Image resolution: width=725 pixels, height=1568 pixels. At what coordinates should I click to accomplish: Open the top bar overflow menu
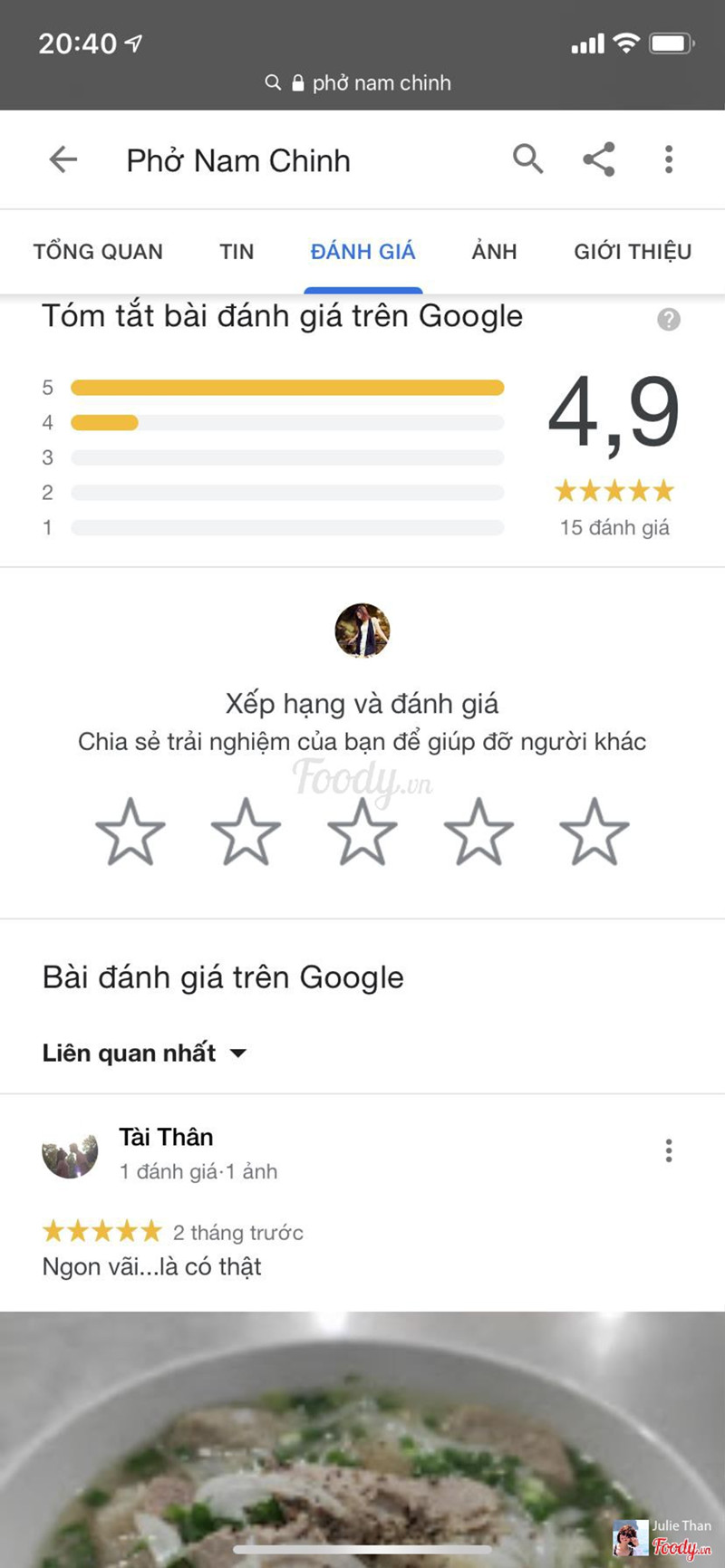pyautogui.click(x=669, y=159)
